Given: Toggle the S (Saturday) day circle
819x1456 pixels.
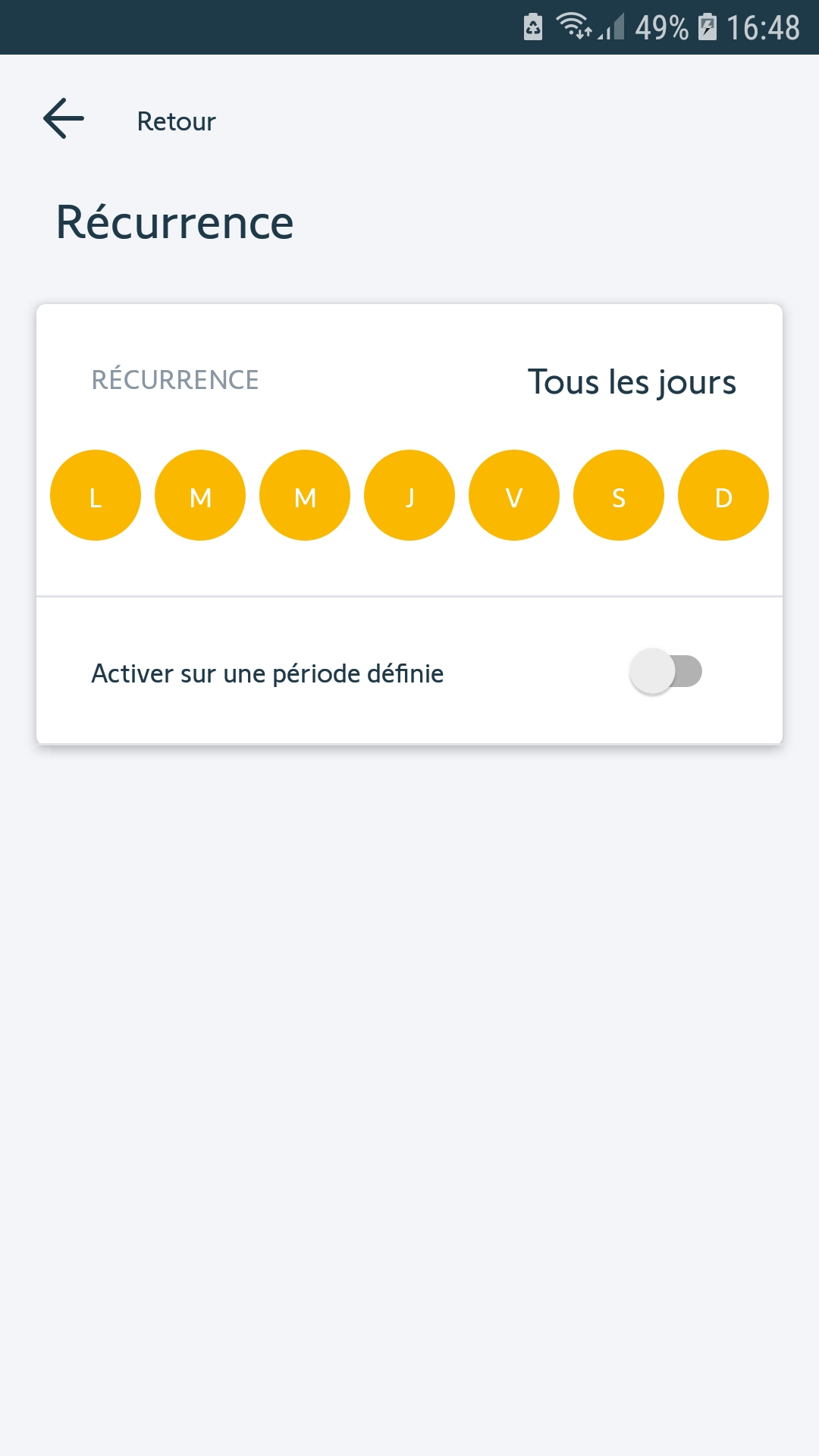Looking at the screenshot, I should pyautogui.click(x=619, y=495).
